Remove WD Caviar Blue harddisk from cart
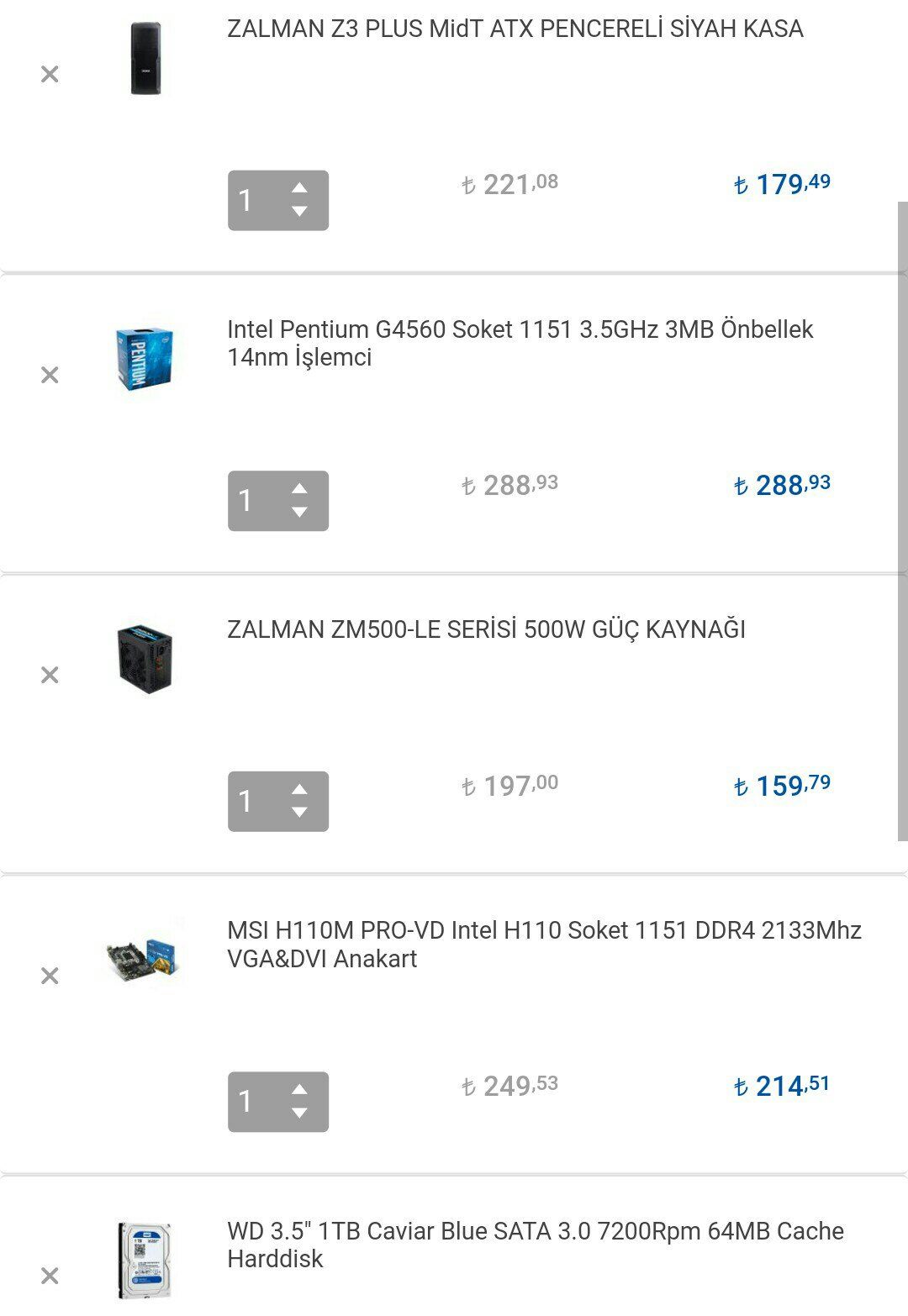 (x=50, y=1276)
